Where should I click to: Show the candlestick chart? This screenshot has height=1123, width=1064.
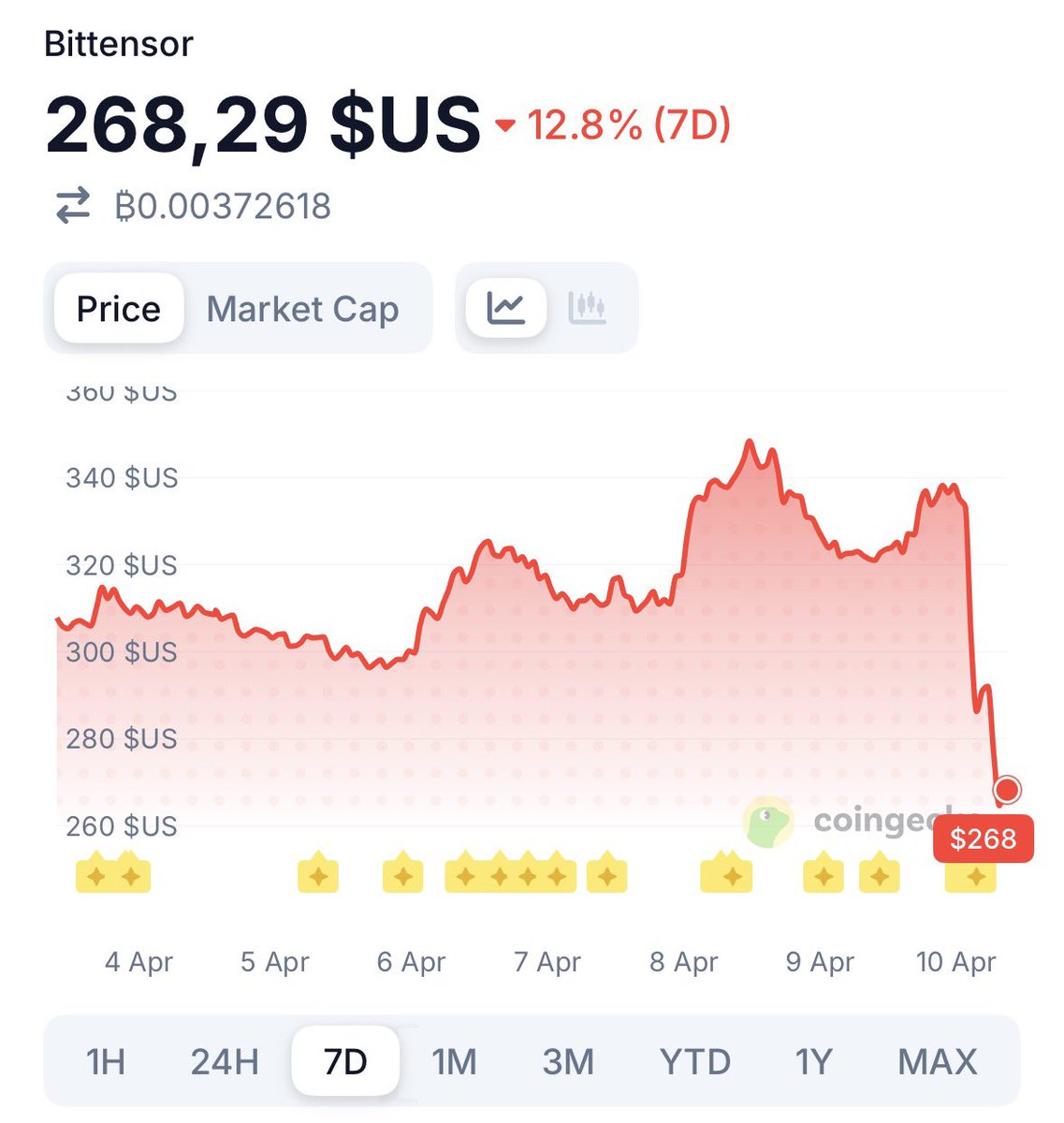pyautogui.click(x=588, y=308)
